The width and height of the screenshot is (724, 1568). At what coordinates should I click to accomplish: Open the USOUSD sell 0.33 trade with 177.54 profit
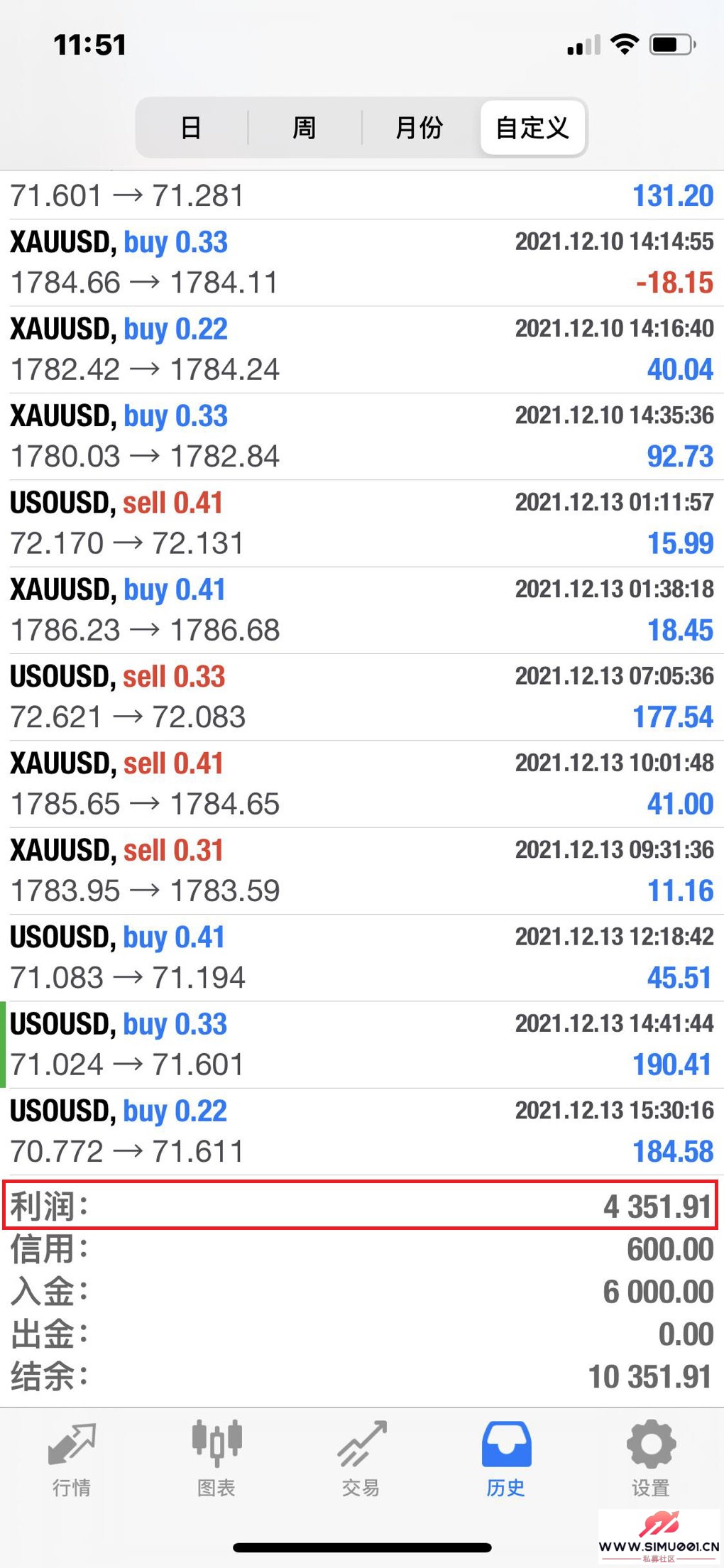point(362,697)
